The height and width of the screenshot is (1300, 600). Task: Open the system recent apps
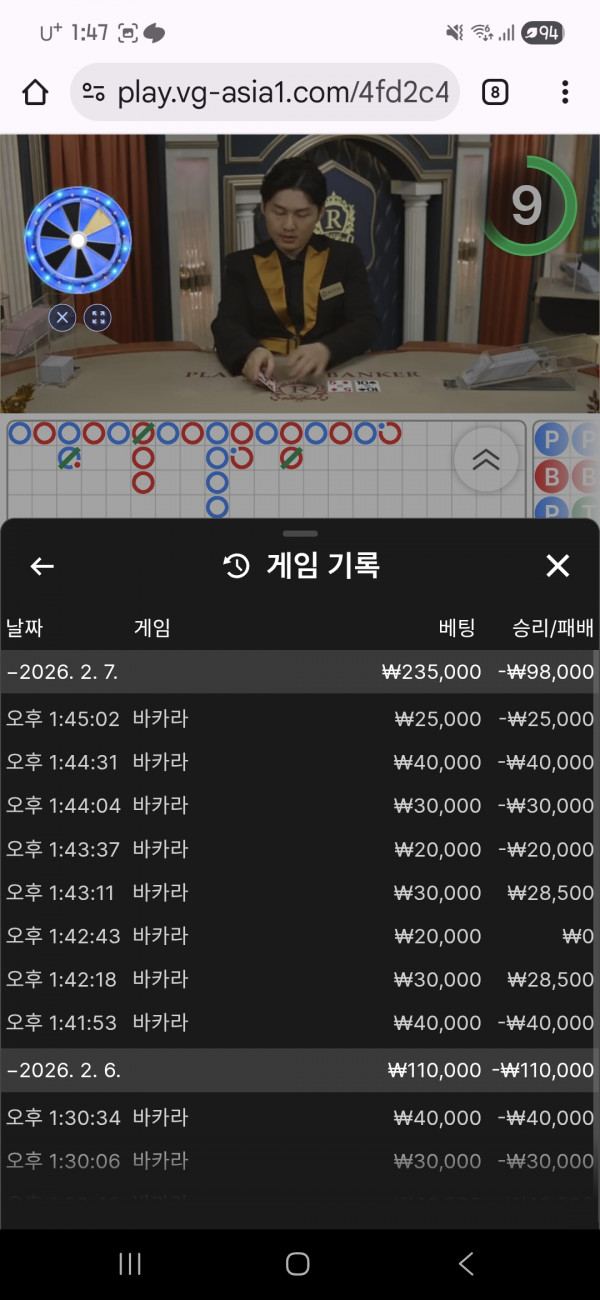(130, 1264)
